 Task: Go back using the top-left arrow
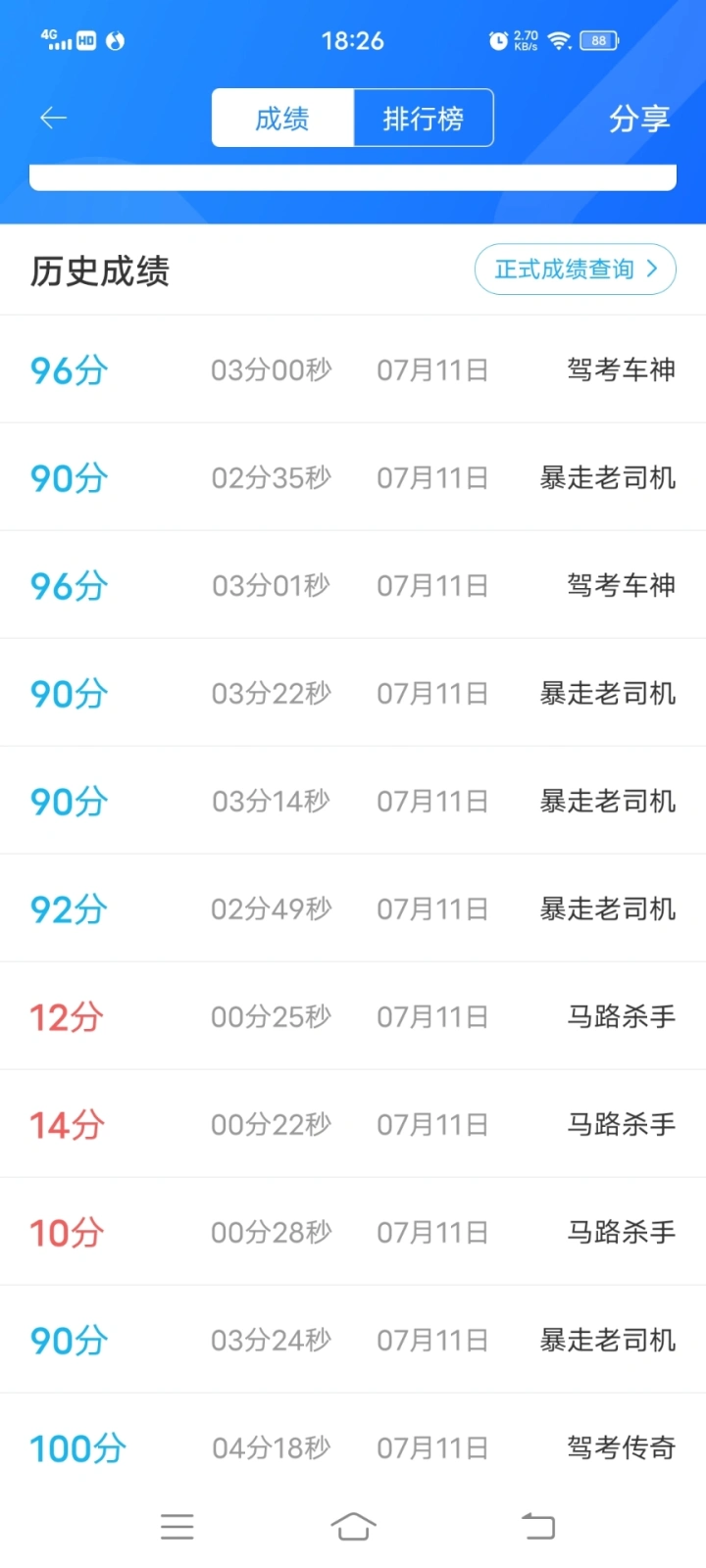coord(53,119)
